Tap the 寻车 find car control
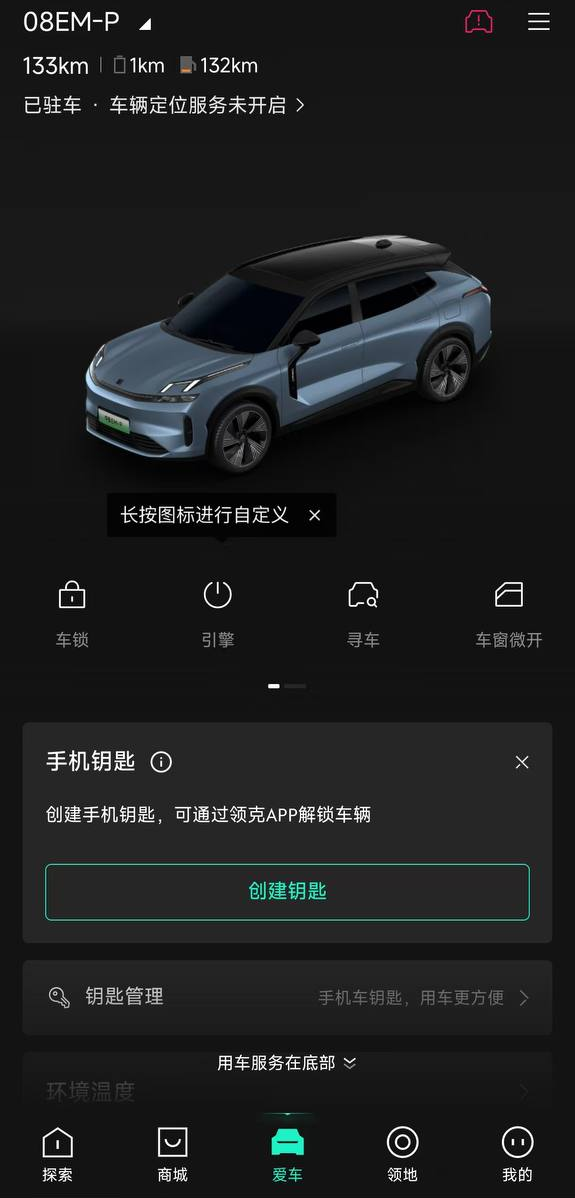The height and width of the screenshot is (1198, 575). click(x=363, y=614)
